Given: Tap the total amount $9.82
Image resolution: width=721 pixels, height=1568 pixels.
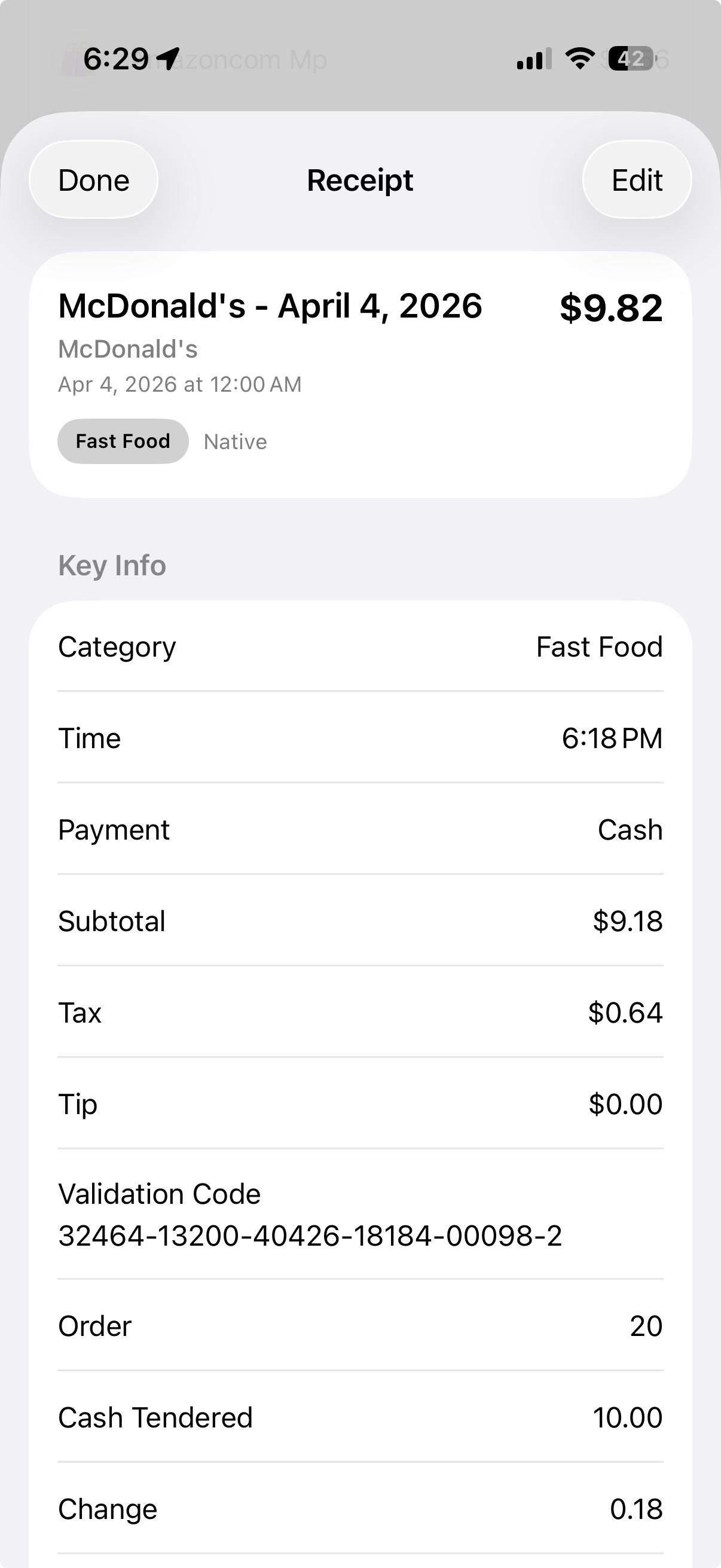Looking at the screenshot, I should click(611, 307).
